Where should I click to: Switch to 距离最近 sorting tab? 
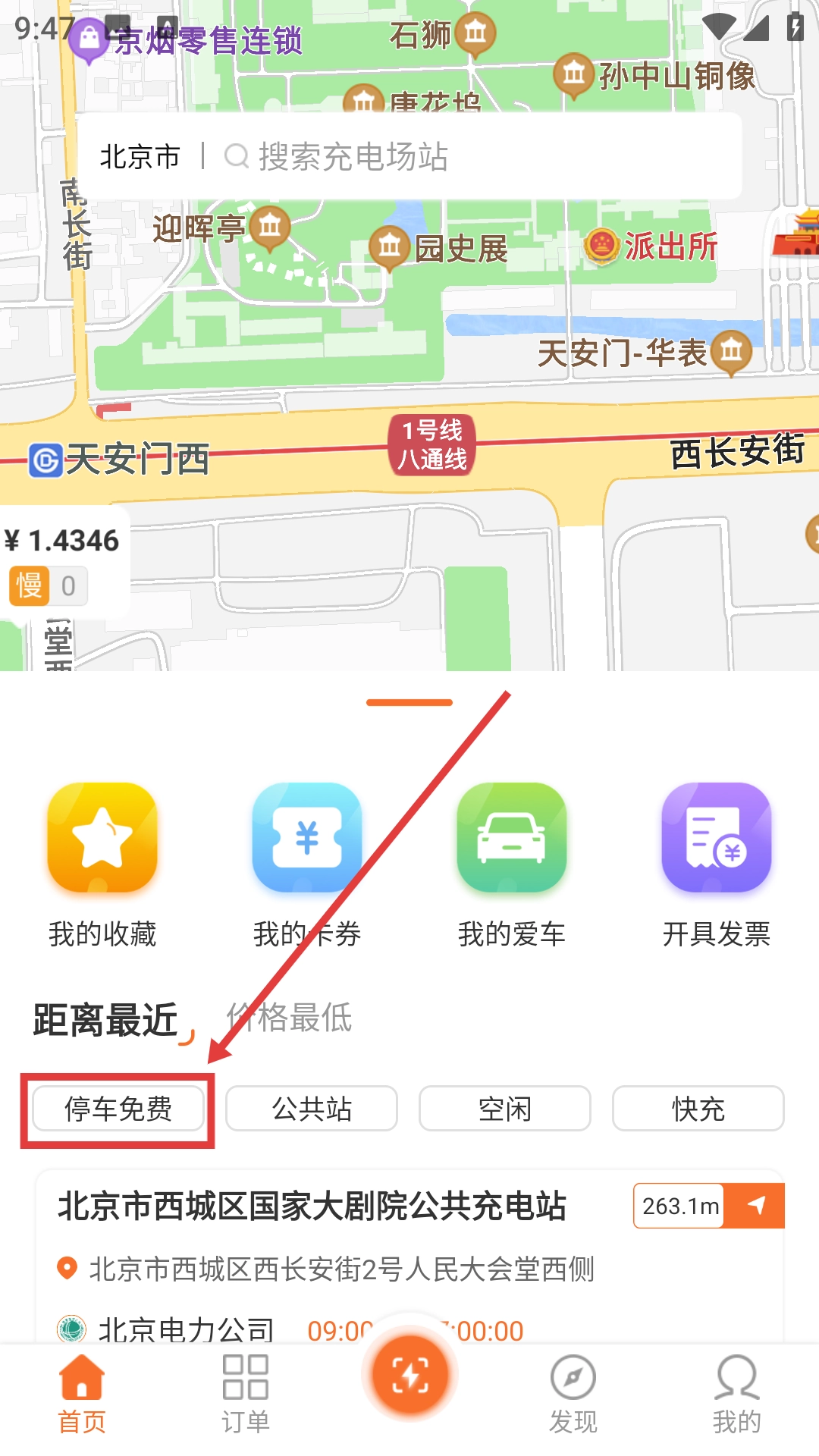pos(106,1019)
